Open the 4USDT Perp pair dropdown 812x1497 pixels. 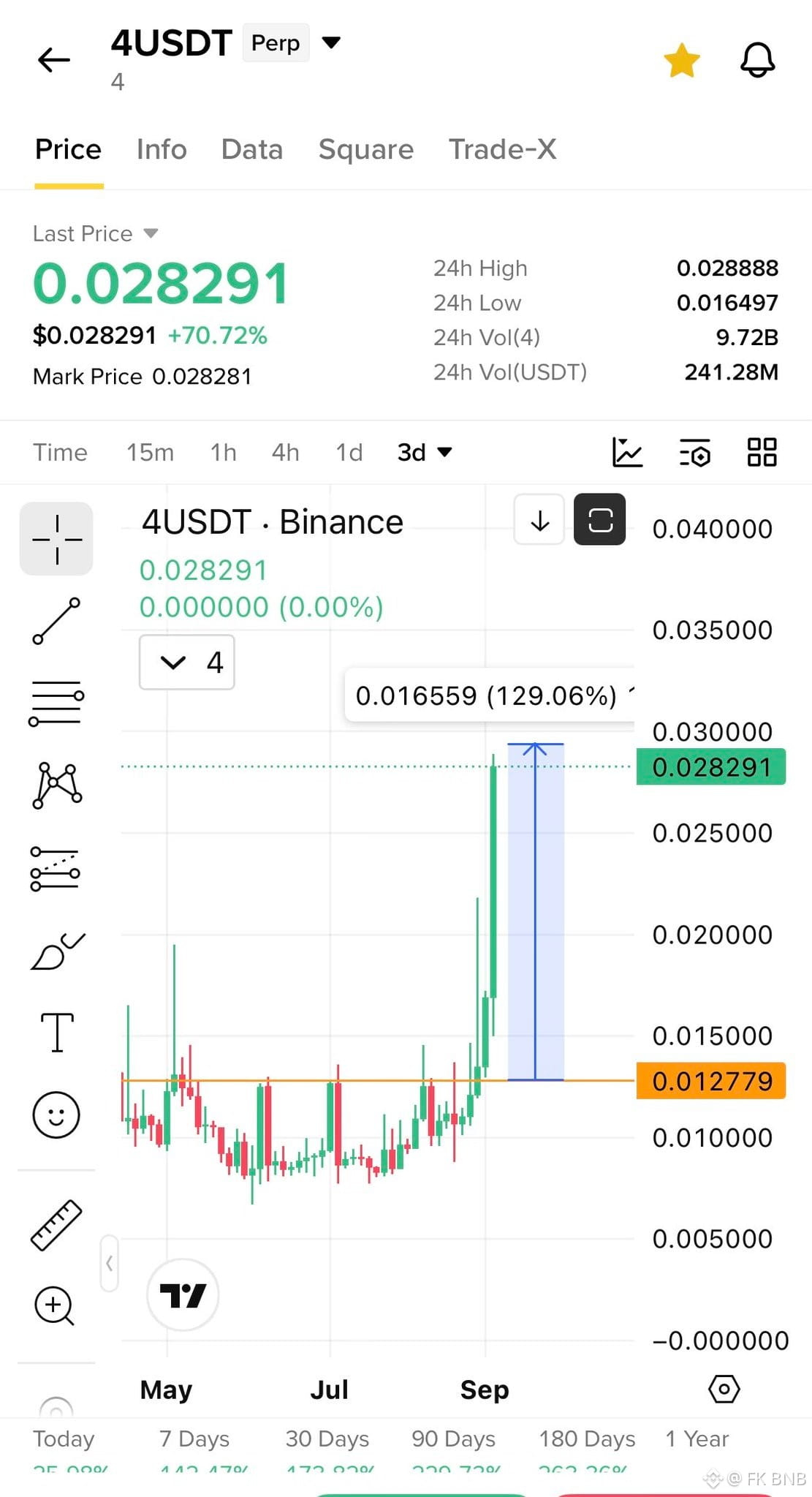click(331, 42)
